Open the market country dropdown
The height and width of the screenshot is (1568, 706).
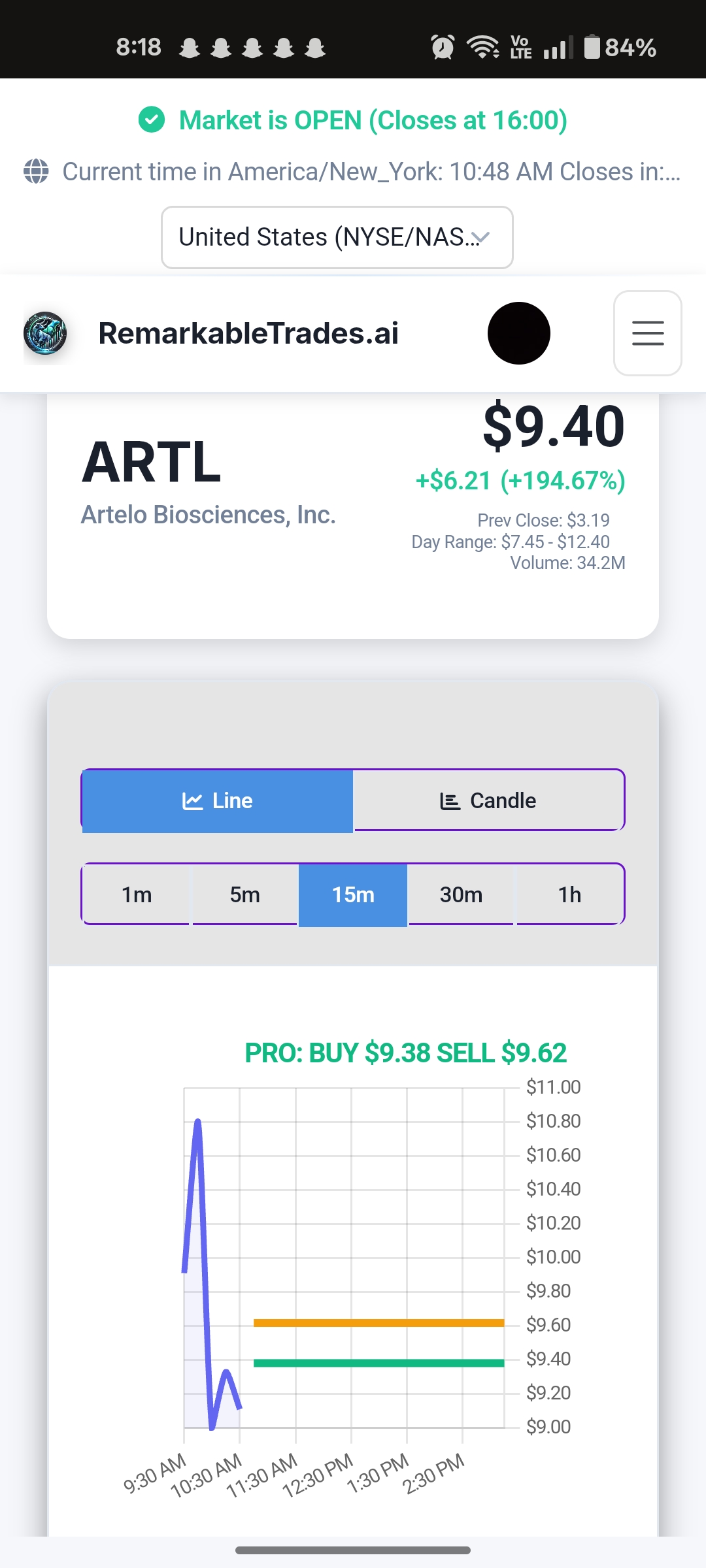(x=337, y=237)
